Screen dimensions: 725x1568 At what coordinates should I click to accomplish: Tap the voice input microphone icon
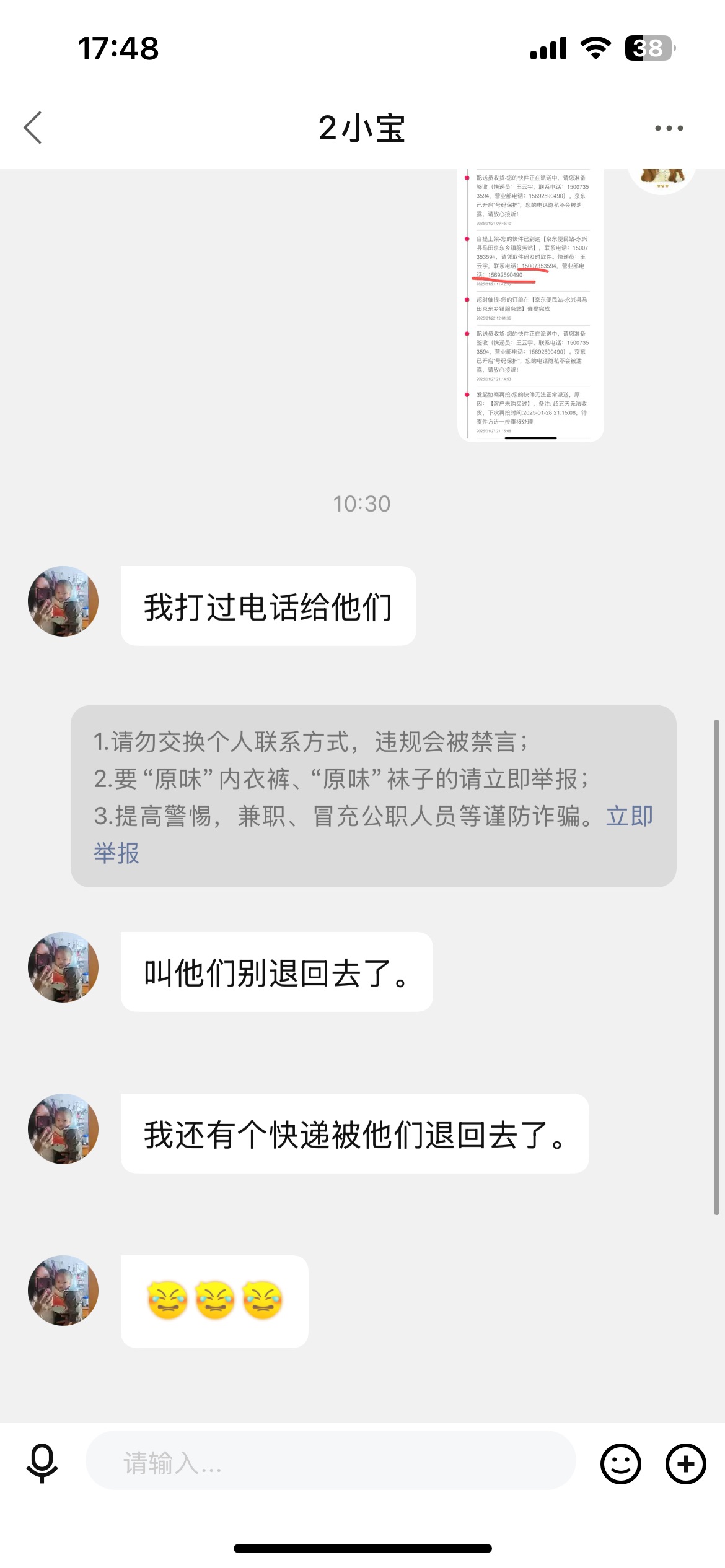pyautogui.click(x=42, y=1464)
